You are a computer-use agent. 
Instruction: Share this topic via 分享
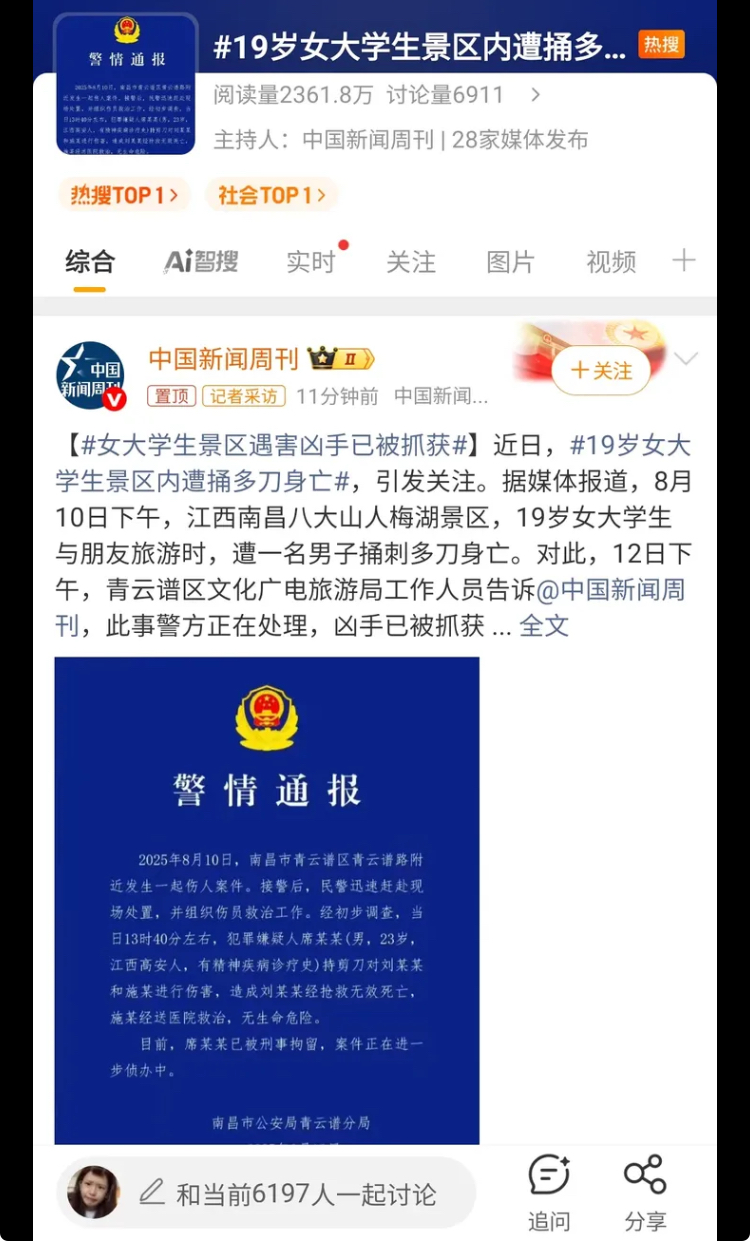[x=645, y=1193]
